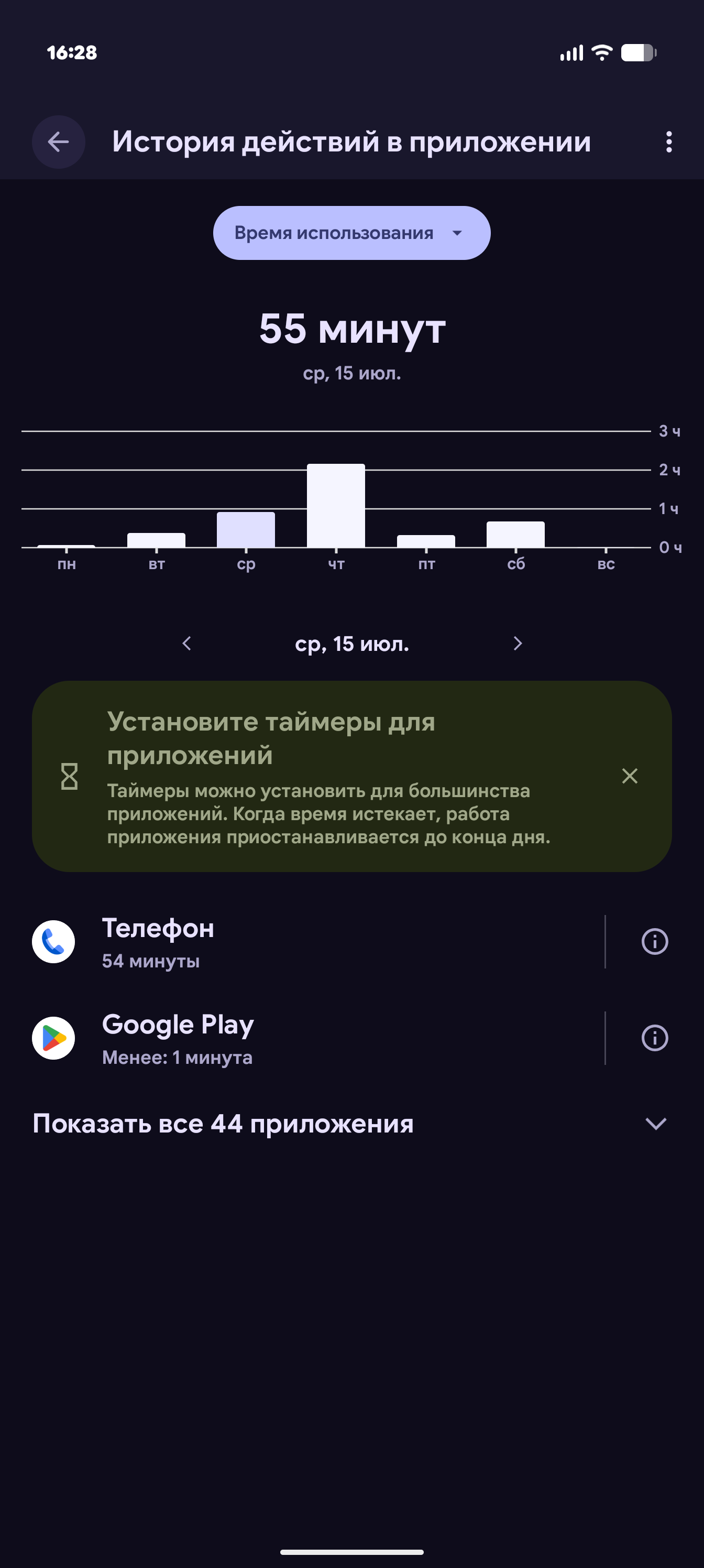This screenshot has width=704, height=1568.
Task: Open Телефон usage details
Action: point(317,942)
